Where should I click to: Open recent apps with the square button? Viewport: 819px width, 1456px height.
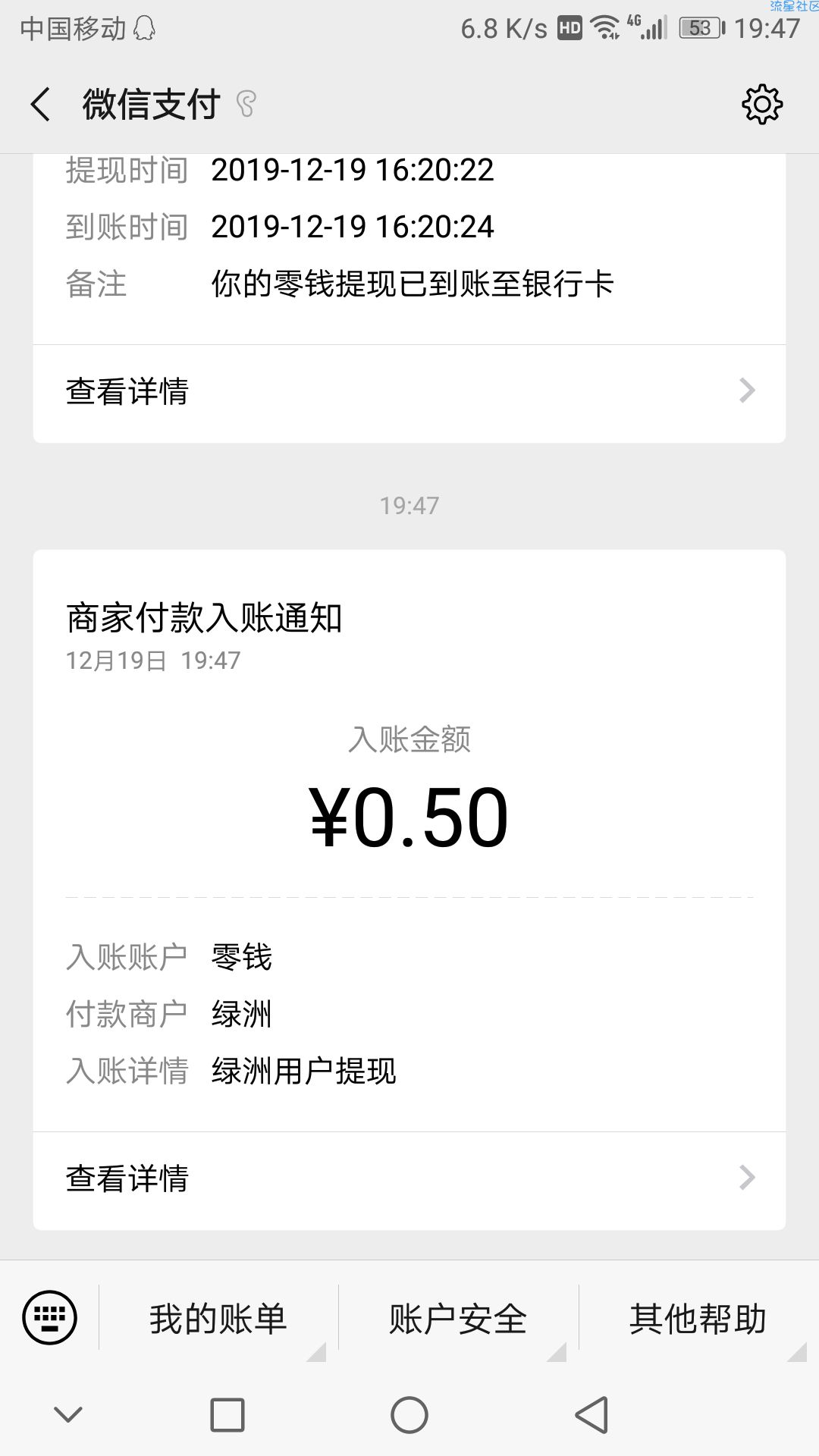[x=227, y=1414]
